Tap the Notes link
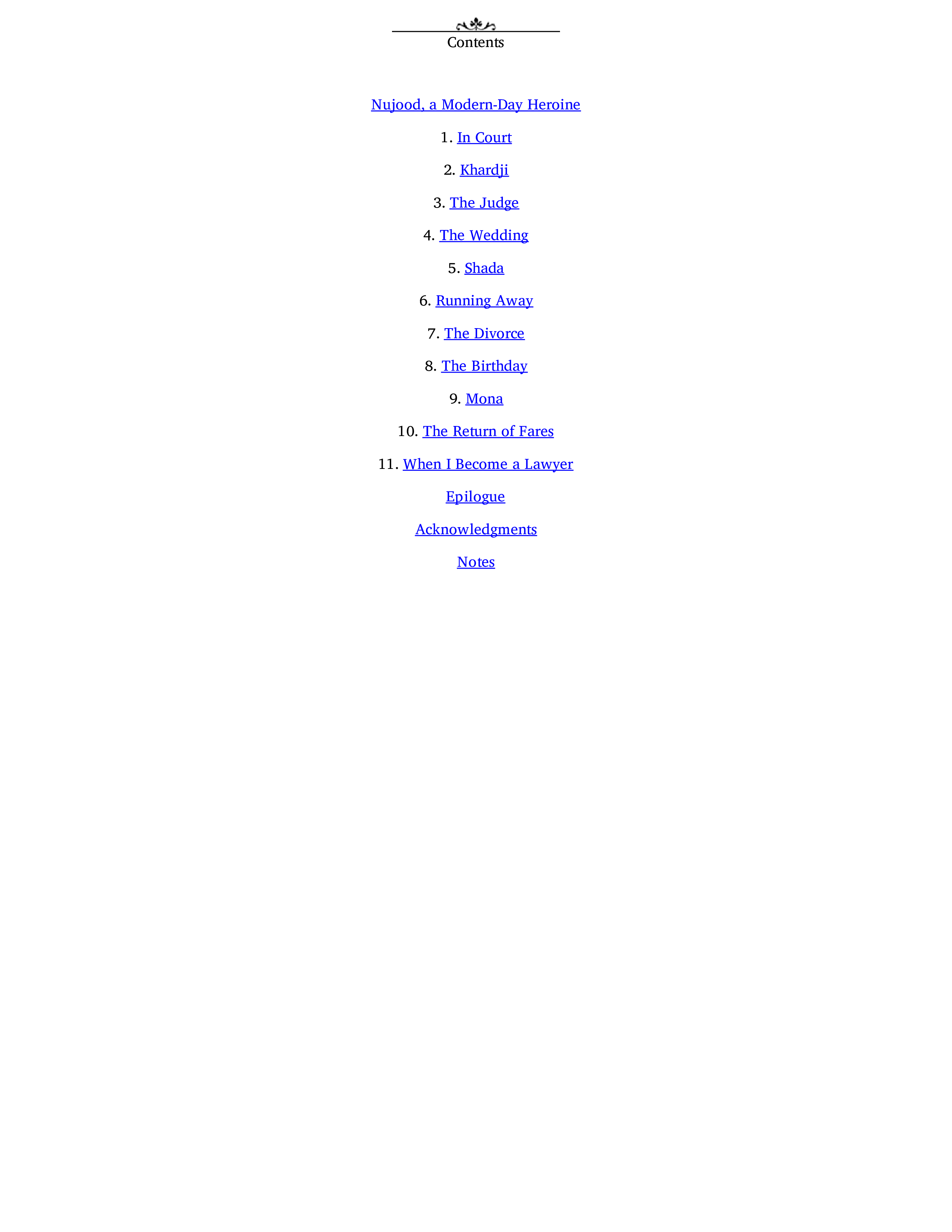The height and width of the screenshot is (1232, 952). point(475,562)
